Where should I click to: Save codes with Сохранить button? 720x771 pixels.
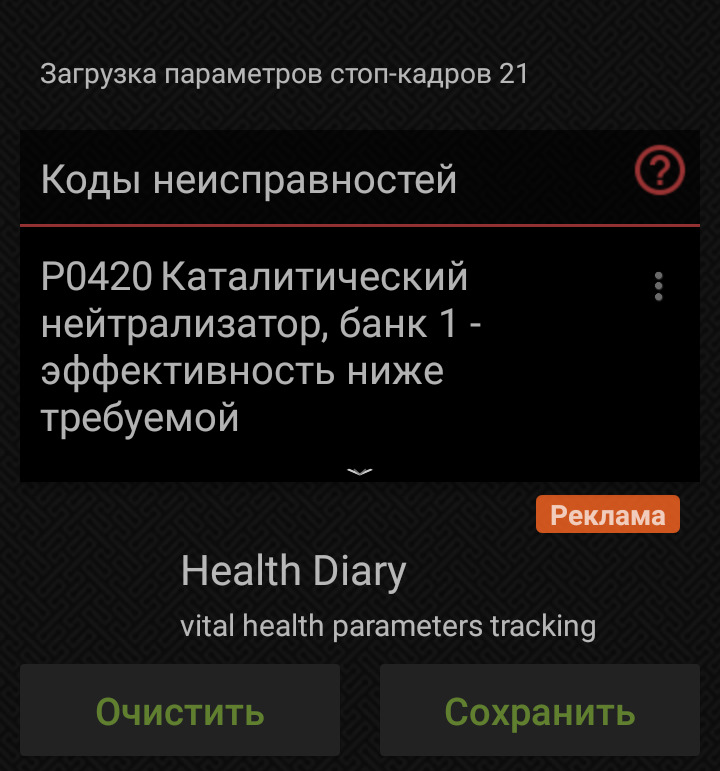click(x=539, y=711)
